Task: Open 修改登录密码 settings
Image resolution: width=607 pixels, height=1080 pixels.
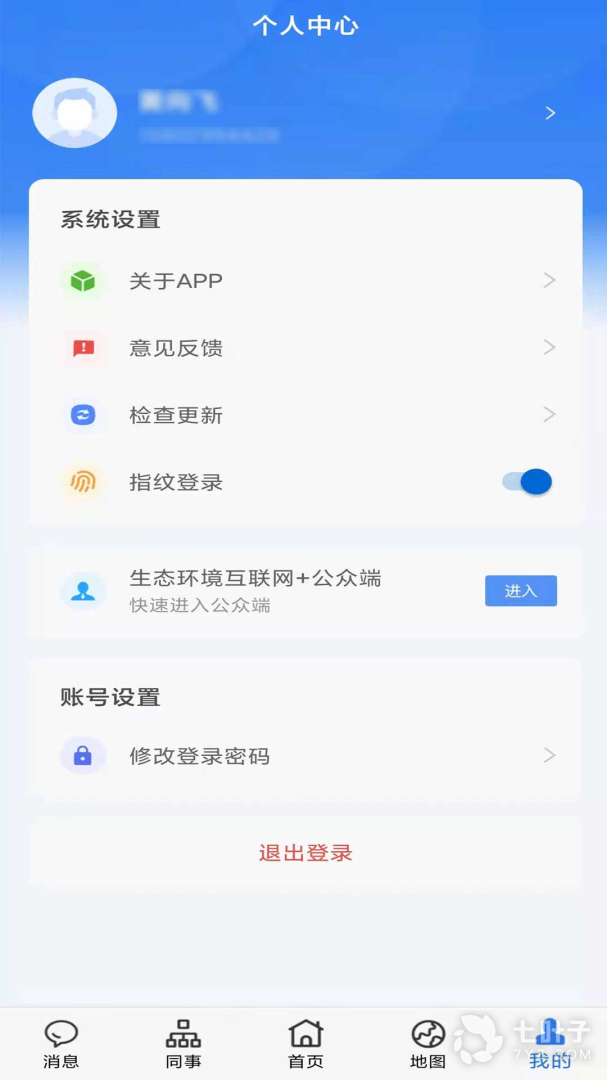Action: [305, 756]
